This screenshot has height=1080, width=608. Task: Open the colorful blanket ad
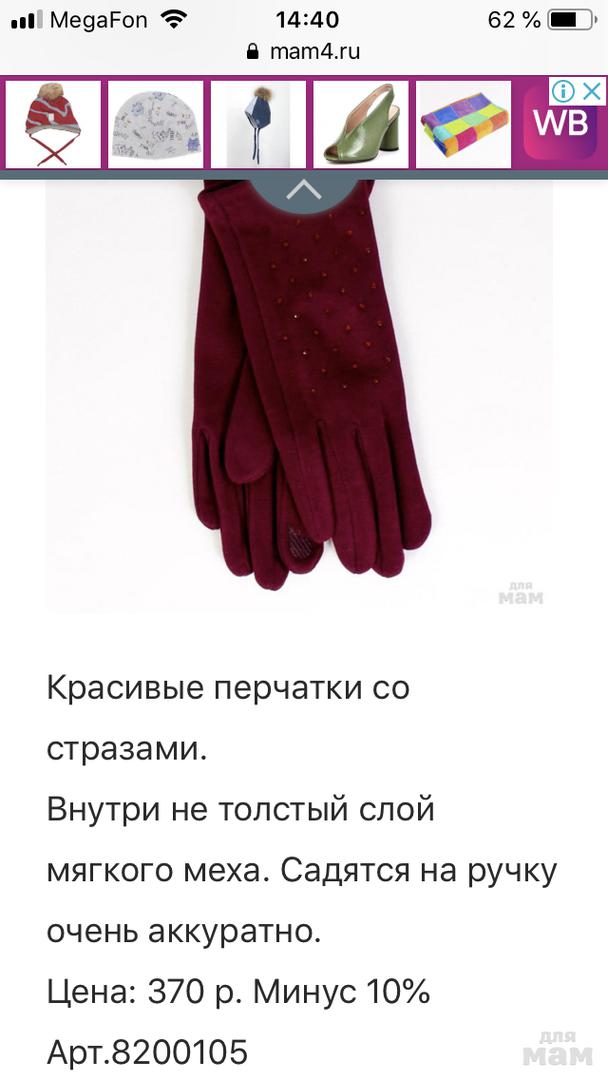tap(463, 125)
